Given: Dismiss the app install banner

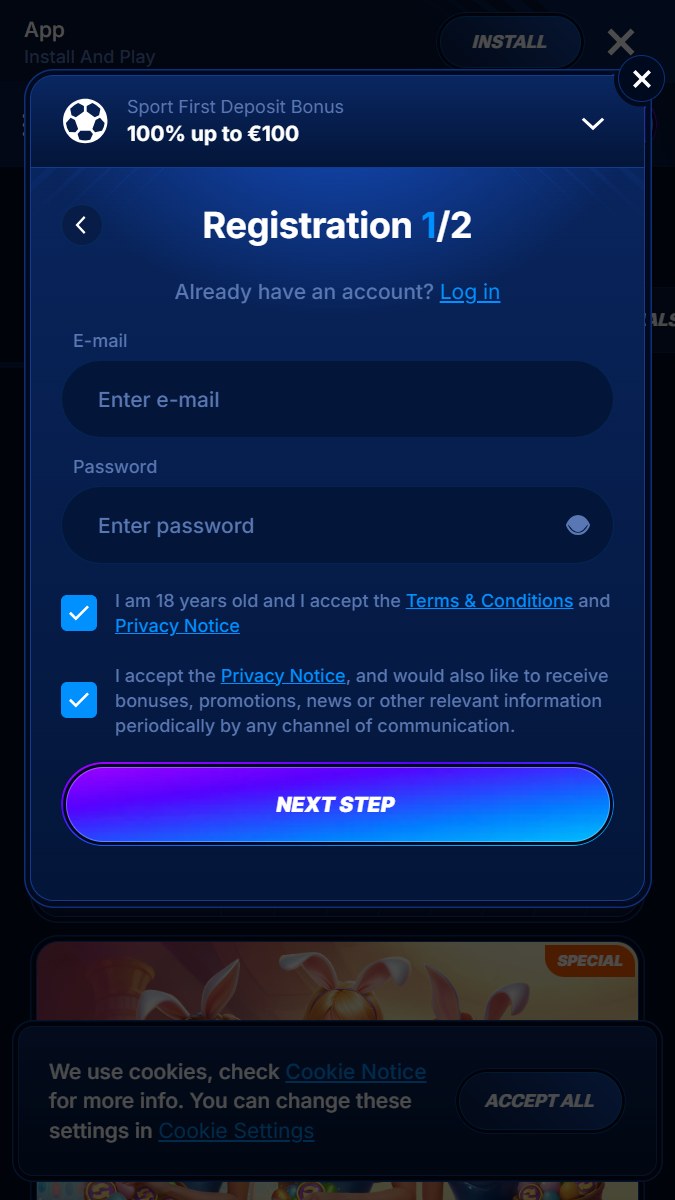Looking at the screenshot, I should point(621,42).
